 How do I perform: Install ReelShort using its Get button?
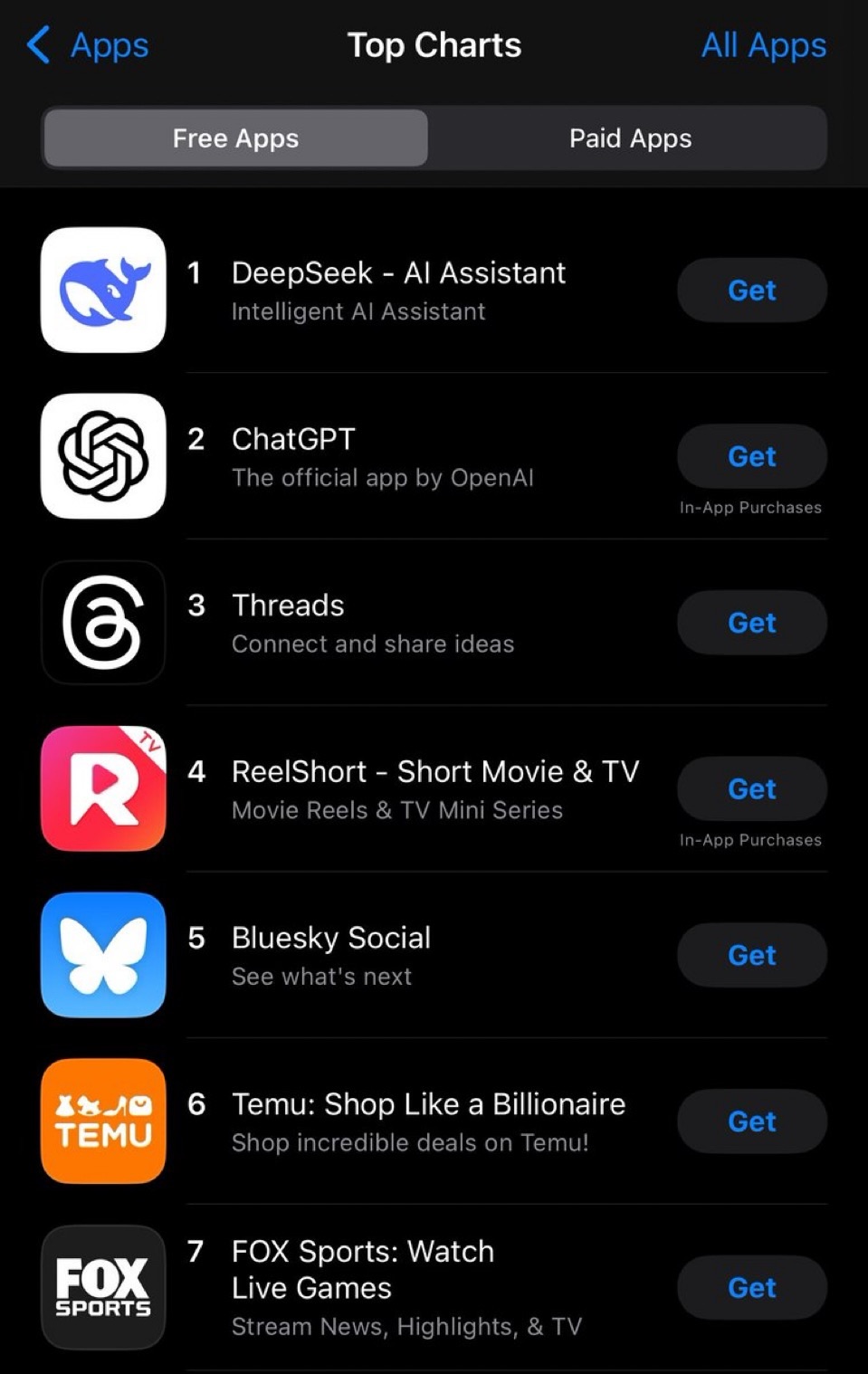click(751, 788)
